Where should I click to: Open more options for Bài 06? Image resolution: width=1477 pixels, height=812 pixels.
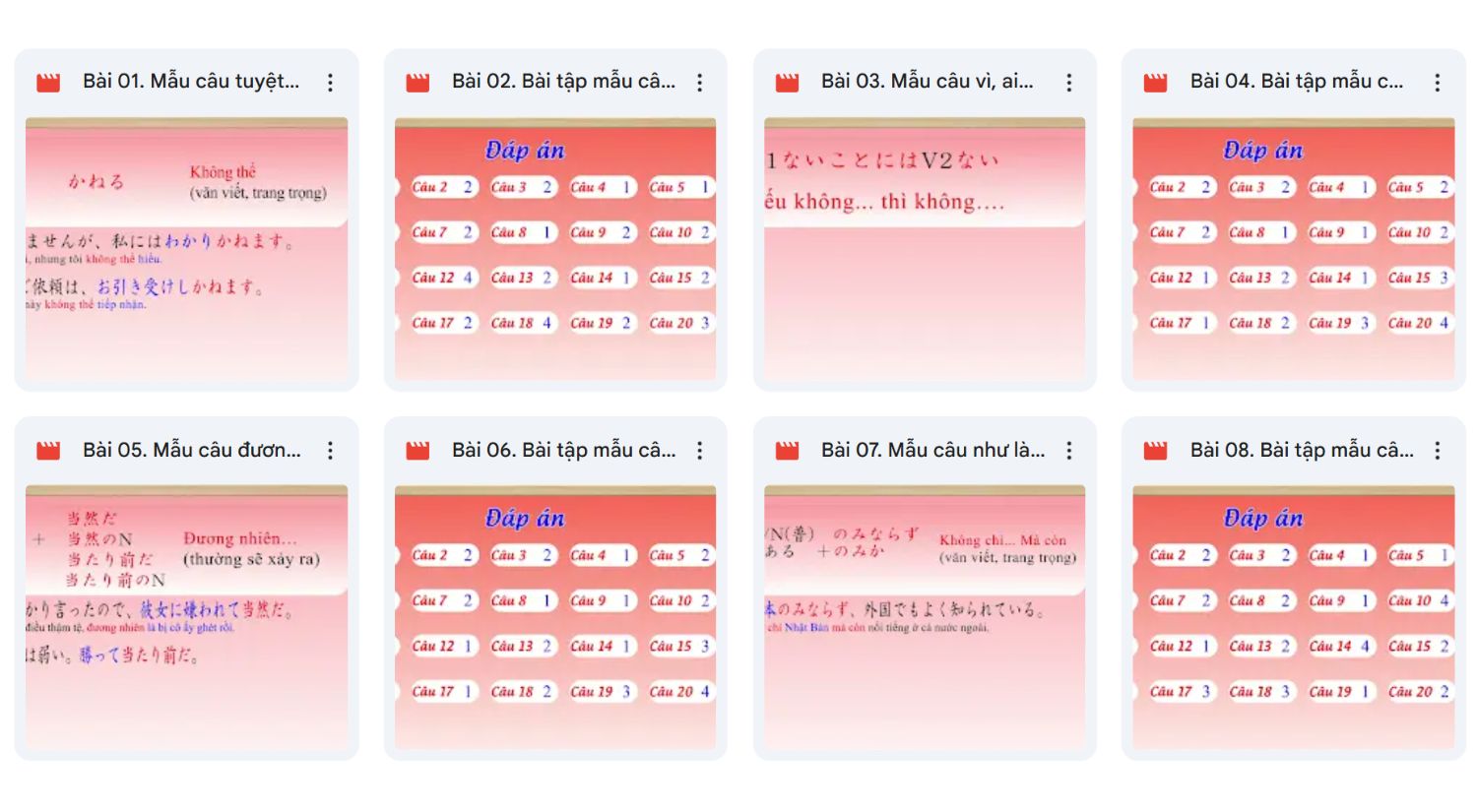click(700, 451)
